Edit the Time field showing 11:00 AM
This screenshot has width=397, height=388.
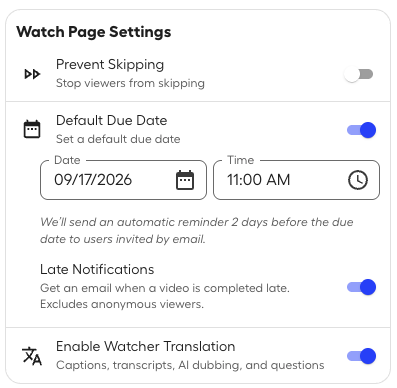[296, 180]
